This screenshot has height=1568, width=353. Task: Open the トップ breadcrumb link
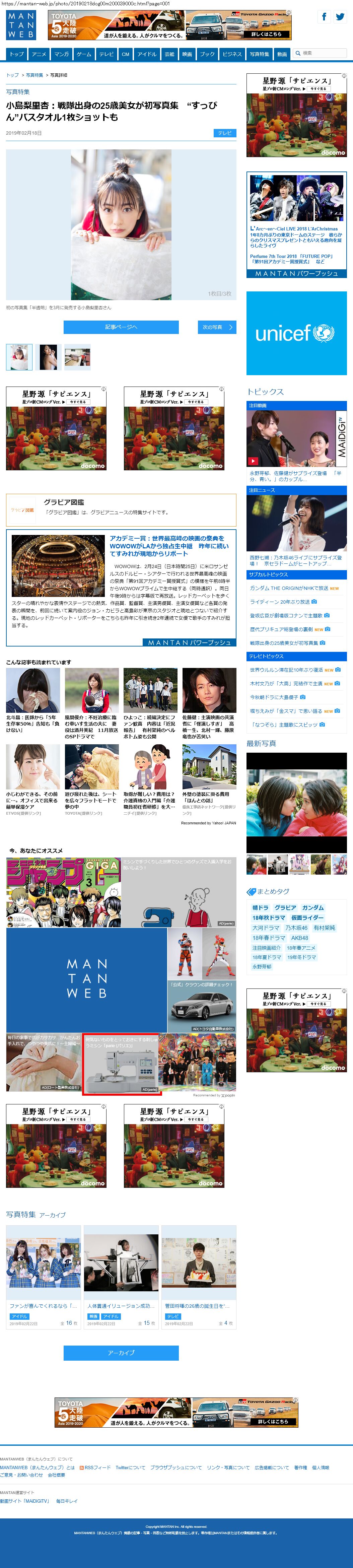[x=12, y=75]
